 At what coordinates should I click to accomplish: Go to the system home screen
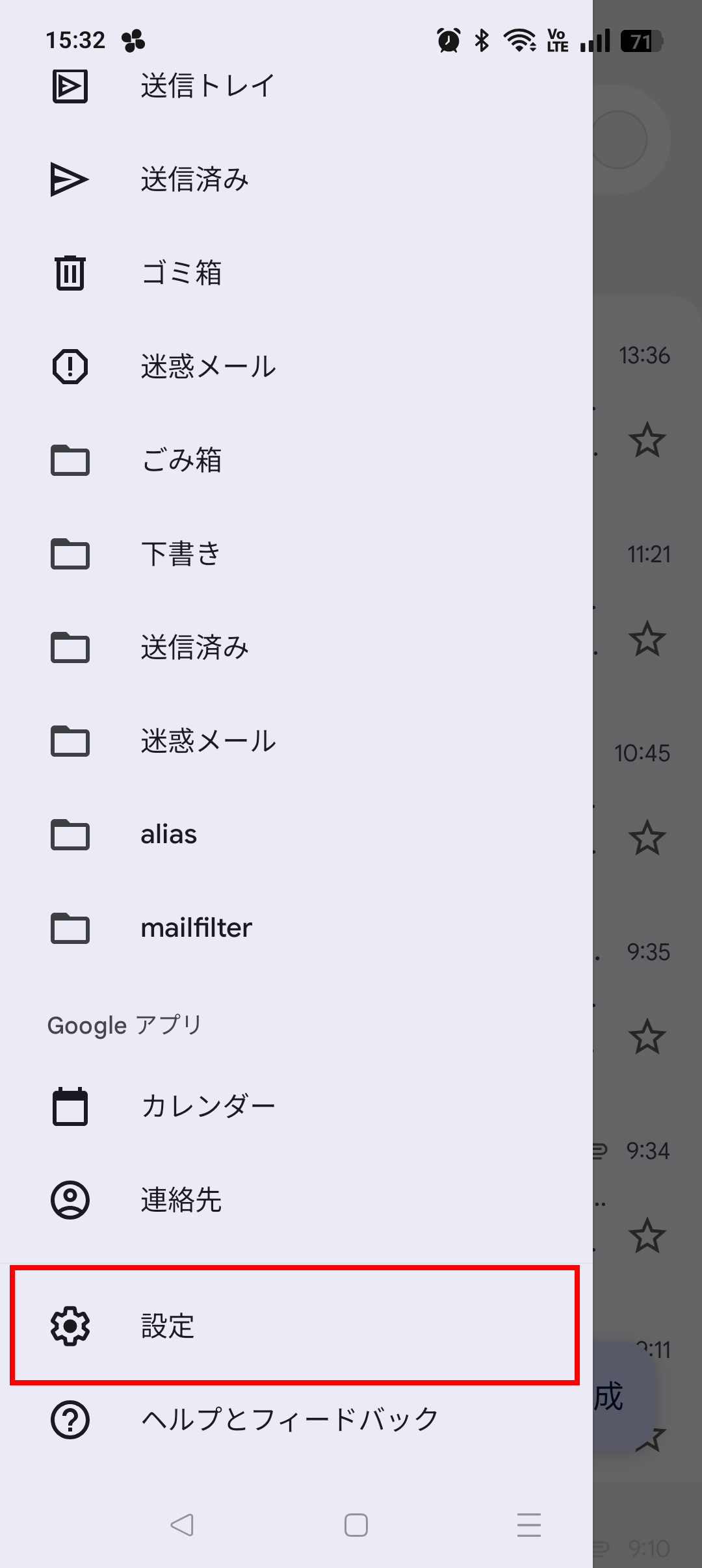(356, 1525)
